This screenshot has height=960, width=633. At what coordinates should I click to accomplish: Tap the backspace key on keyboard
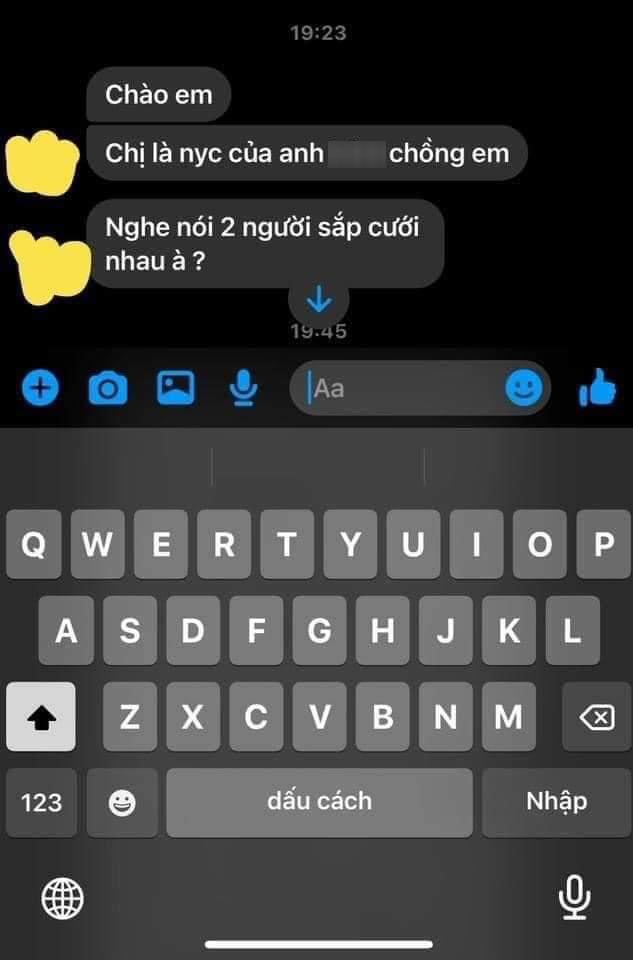click(596, 716)
